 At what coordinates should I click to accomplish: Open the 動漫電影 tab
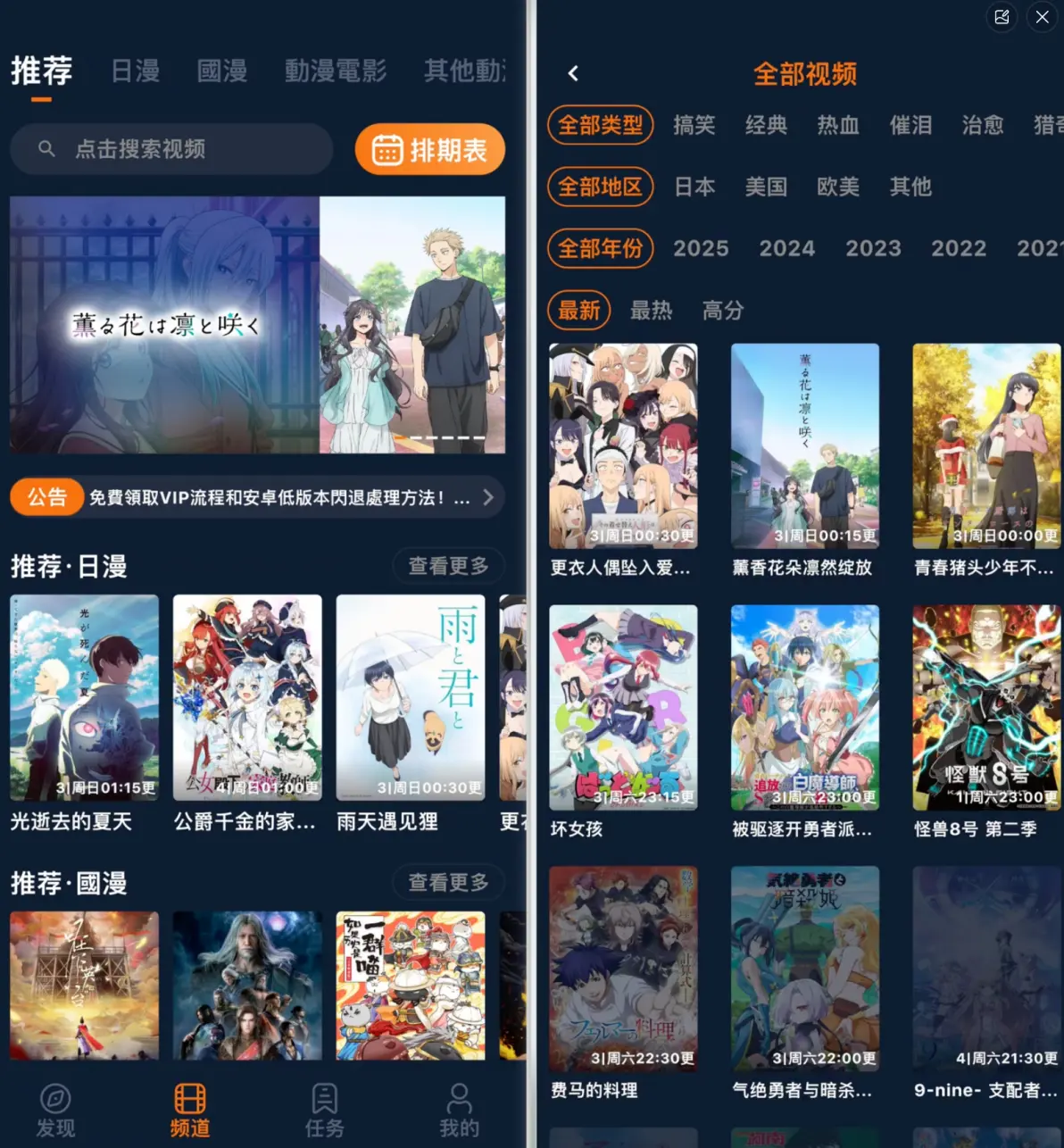[336, 71]
